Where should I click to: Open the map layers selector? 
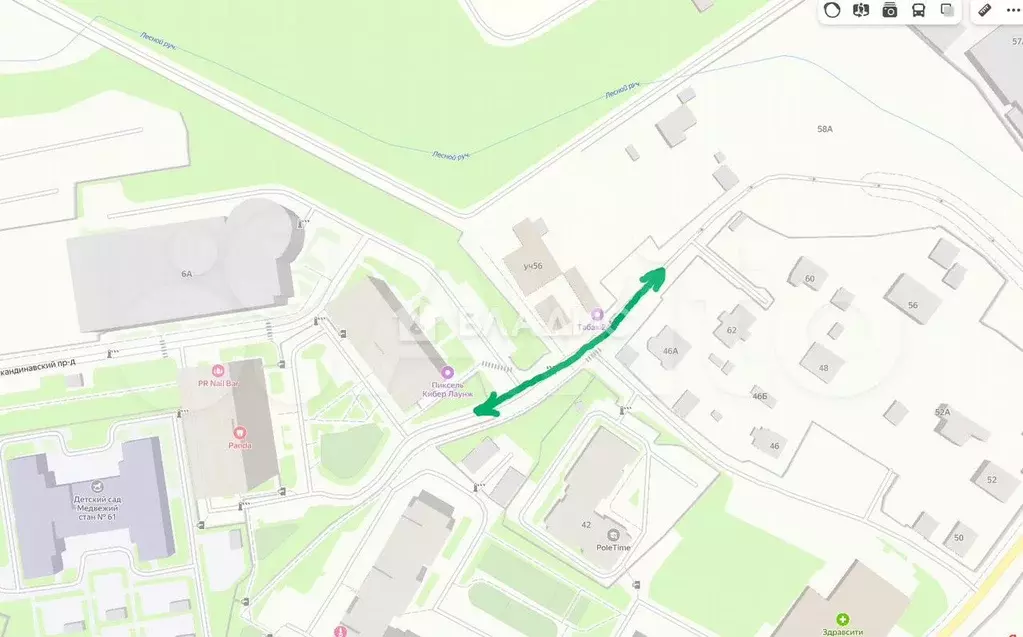click(947, 10)
